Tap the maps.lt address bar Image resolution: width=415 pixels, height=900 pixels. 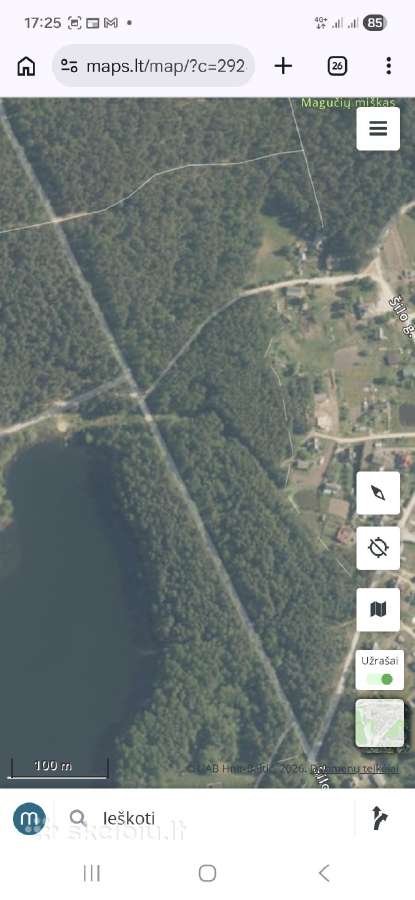coord(153,66)
